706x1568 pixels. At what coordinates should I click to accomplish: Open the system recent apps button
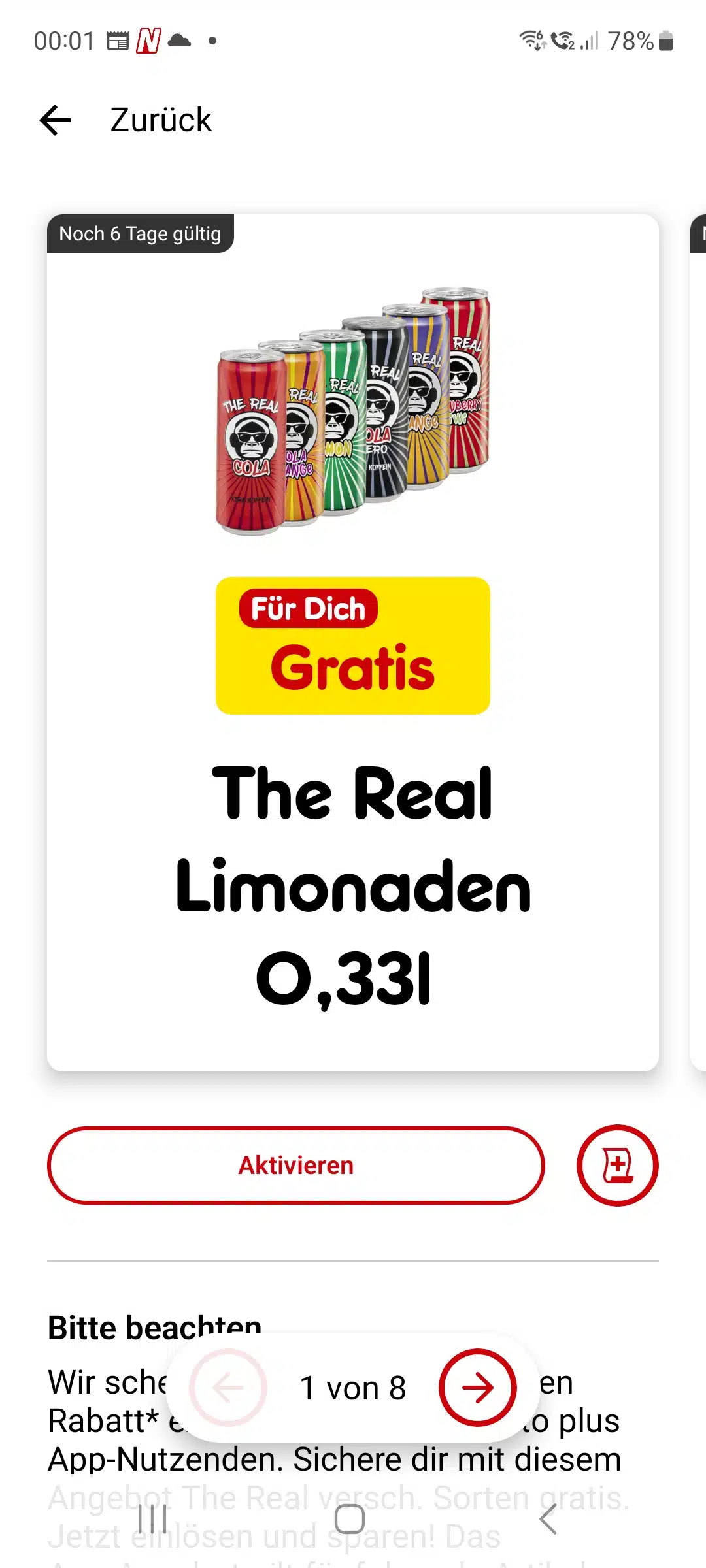(152, 1519)
